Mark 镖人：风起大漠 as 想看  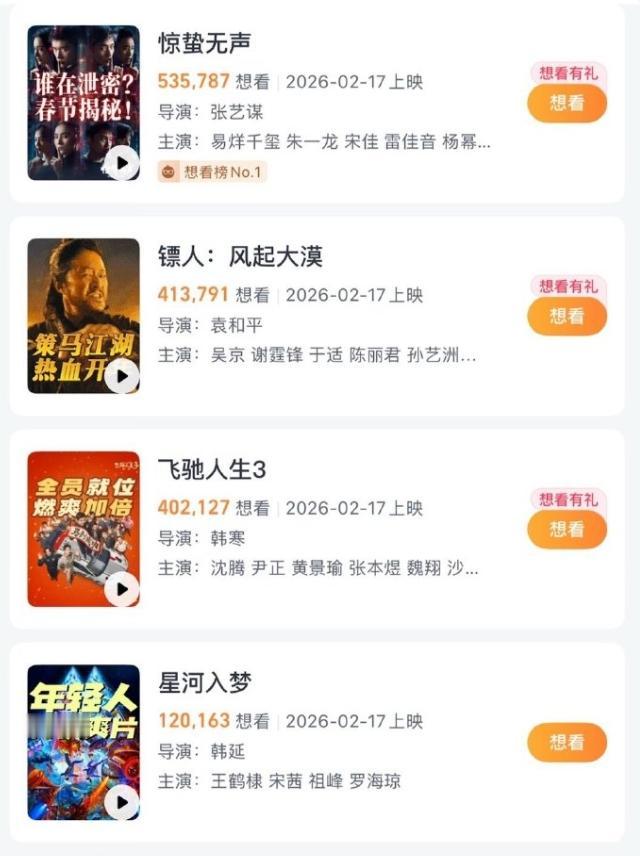pyautogui.click(x=567, y=316)
